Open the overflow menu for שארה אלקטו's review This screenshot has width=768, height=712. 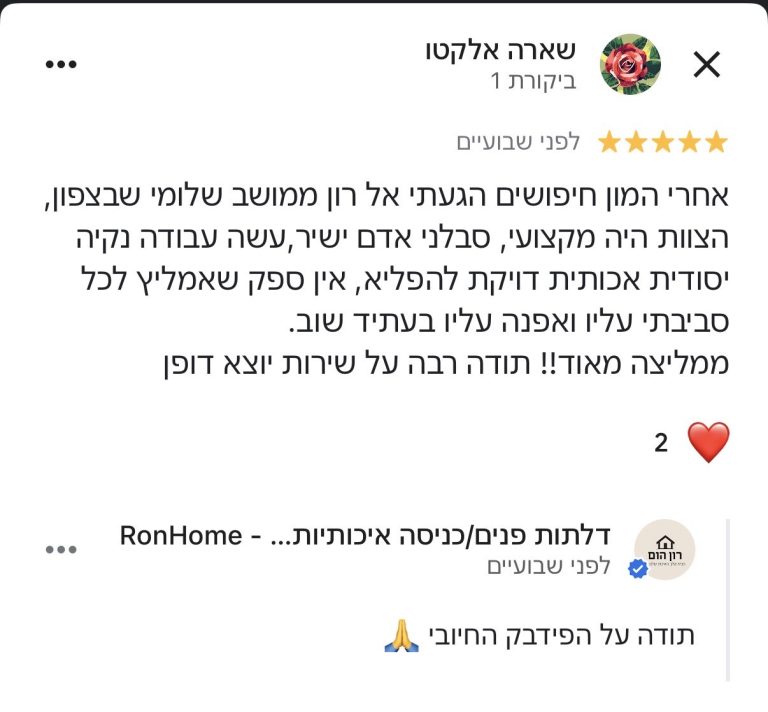(61, 64)
